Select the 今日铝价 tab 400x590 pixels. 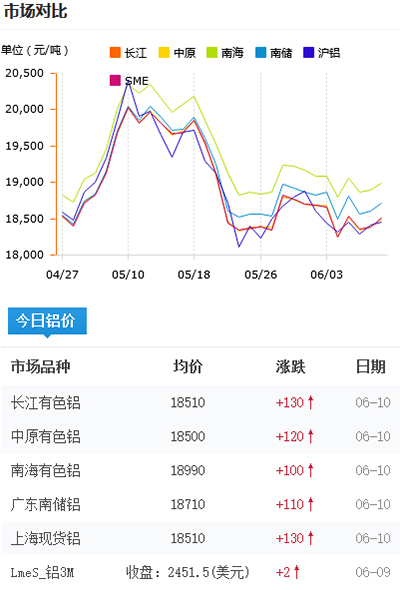pyautogui.click(x=47, y=321)
